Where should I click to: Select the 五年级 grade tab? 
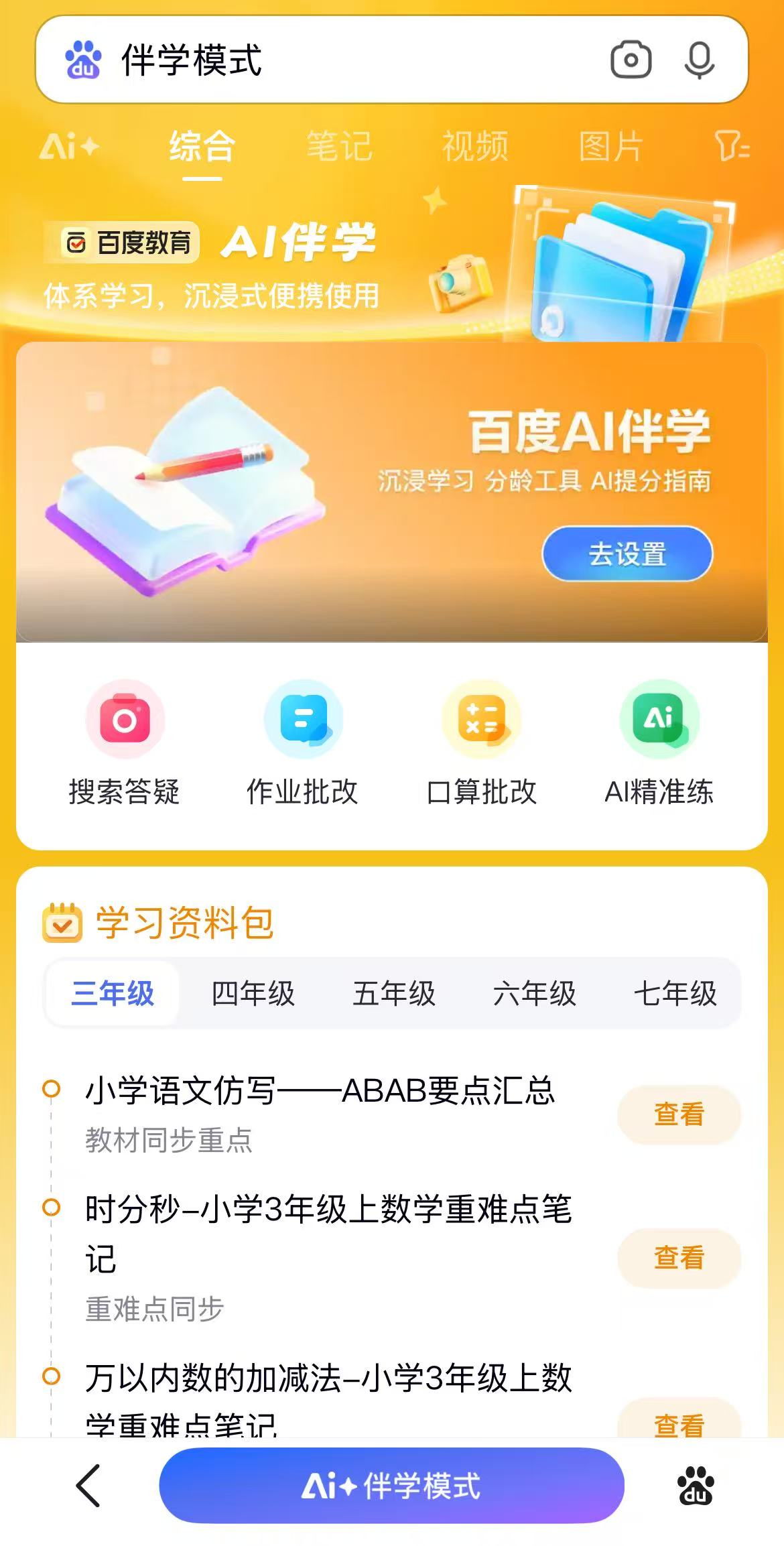pyautogui.click(x=395, y=994)
